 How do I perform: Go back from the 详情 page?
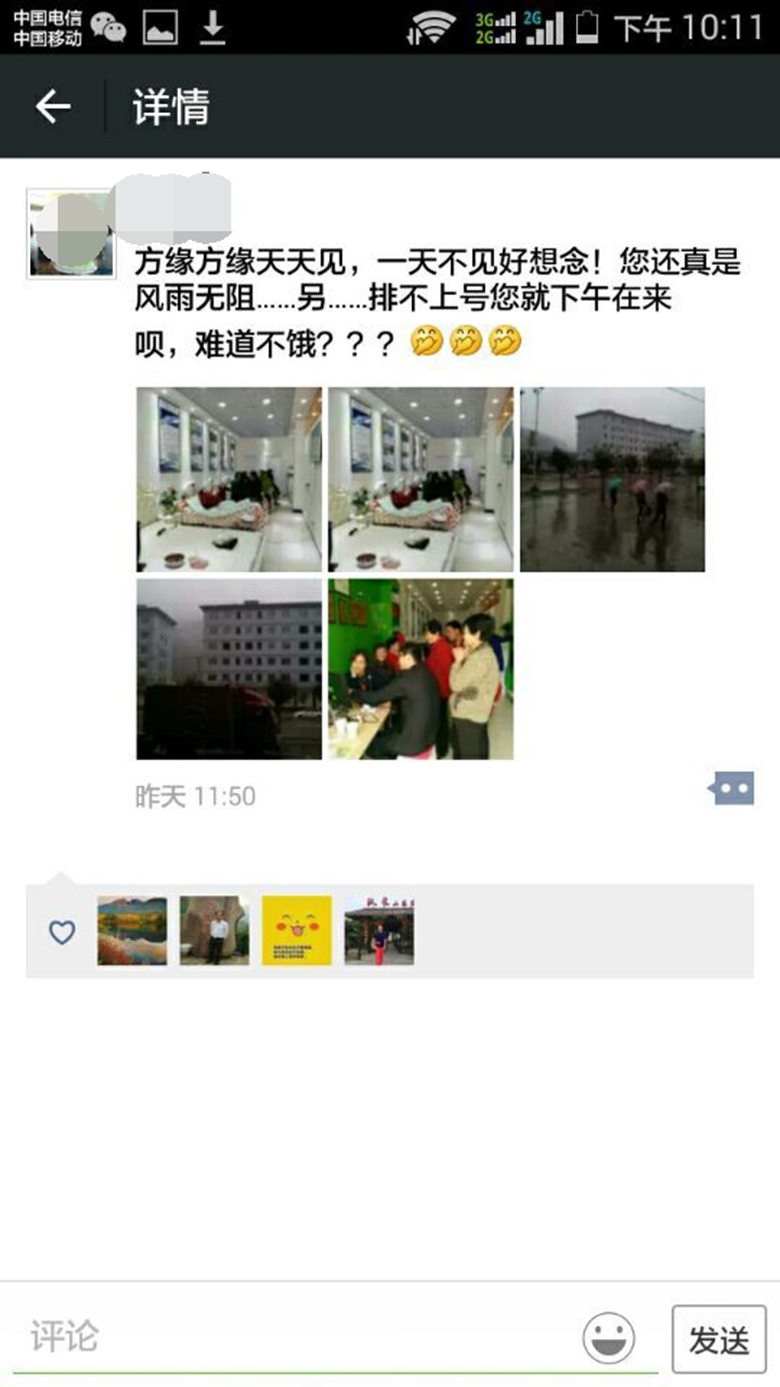52,107
